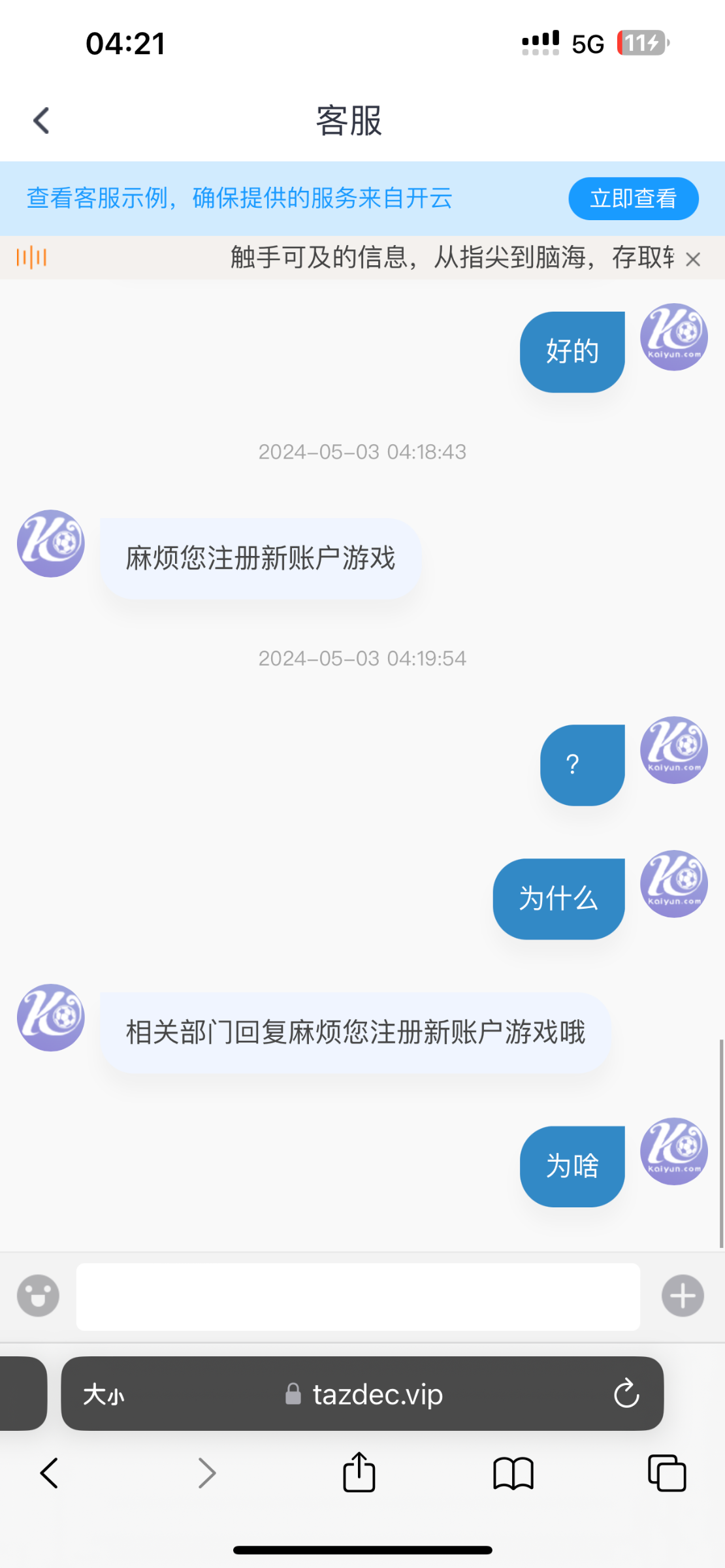This screenshot has height=1568, width=725.
Task: Tap the tazdec.vip address bar
Action: (x=362, y=1394)
